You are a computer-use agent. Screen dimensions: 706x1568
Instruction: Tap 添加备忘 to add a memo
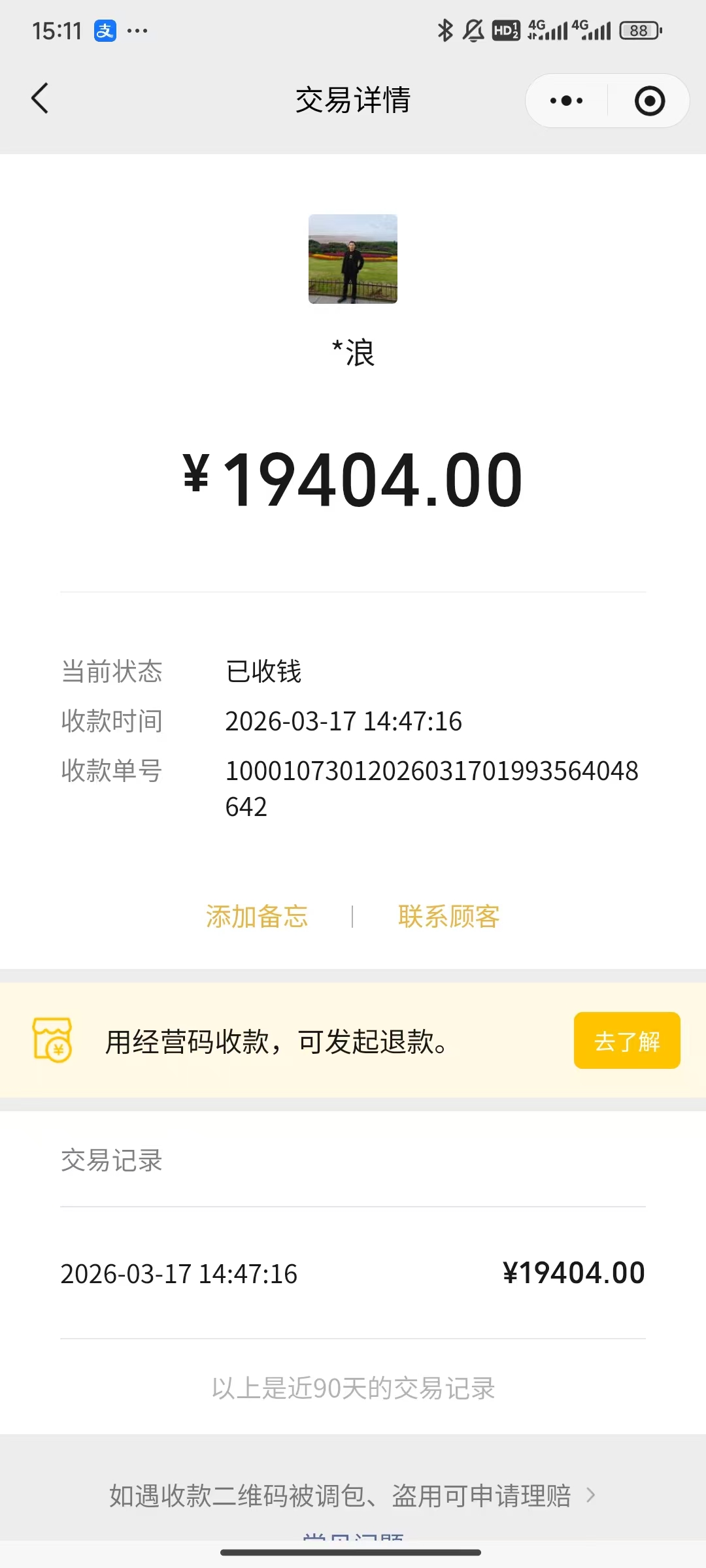coord(257,917)
